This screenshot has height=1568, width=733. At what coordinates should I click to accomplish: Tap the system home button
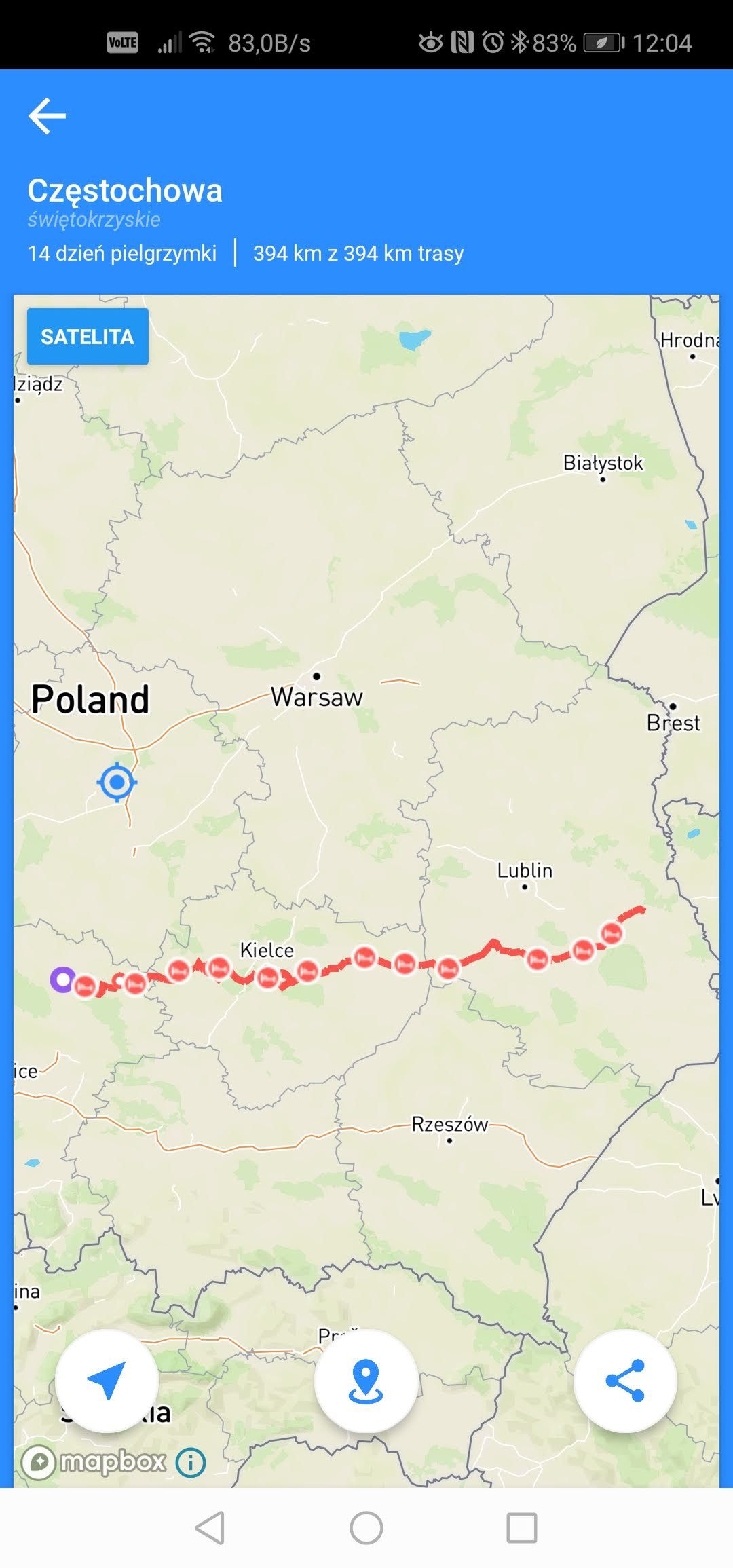click(366, 1529)
